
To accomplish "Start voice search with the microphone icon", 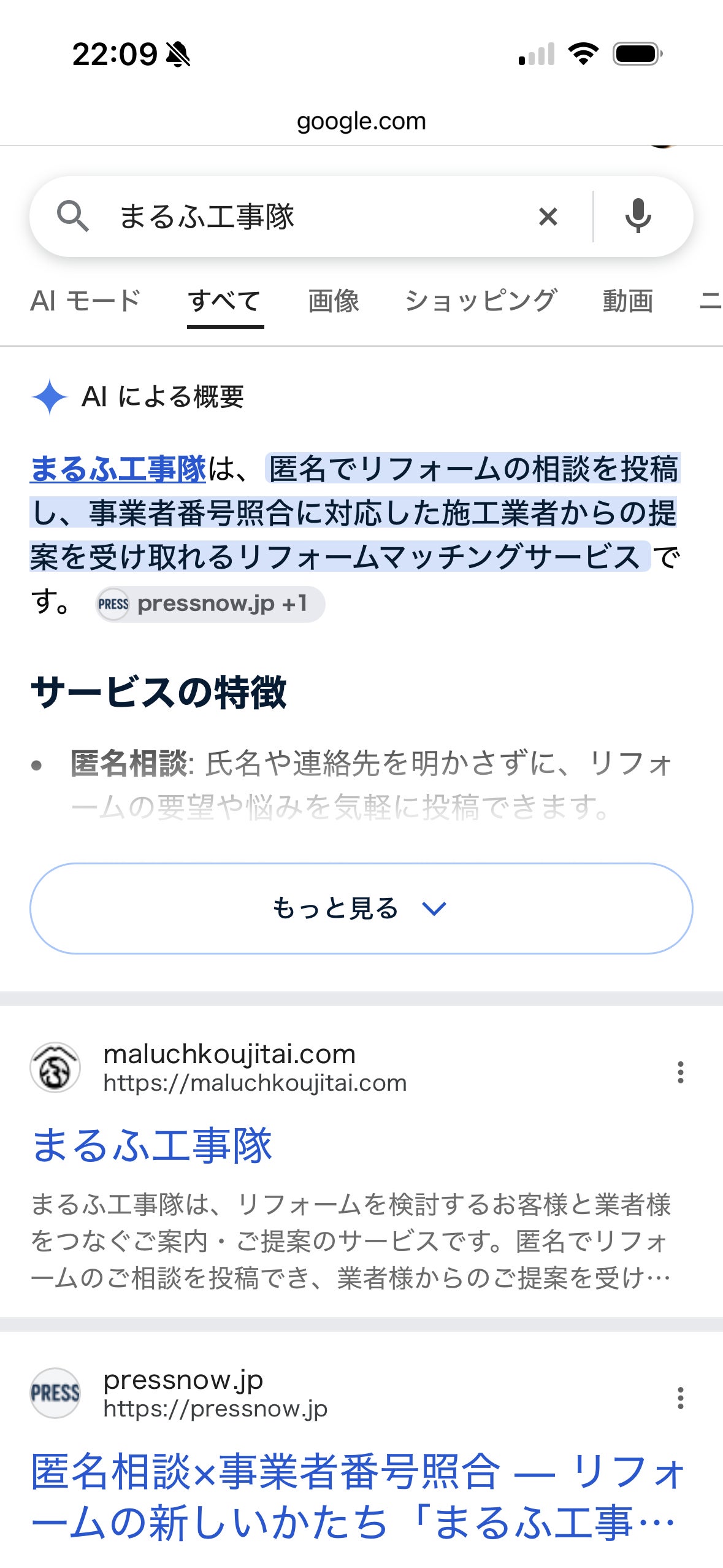I will [638, 217].
